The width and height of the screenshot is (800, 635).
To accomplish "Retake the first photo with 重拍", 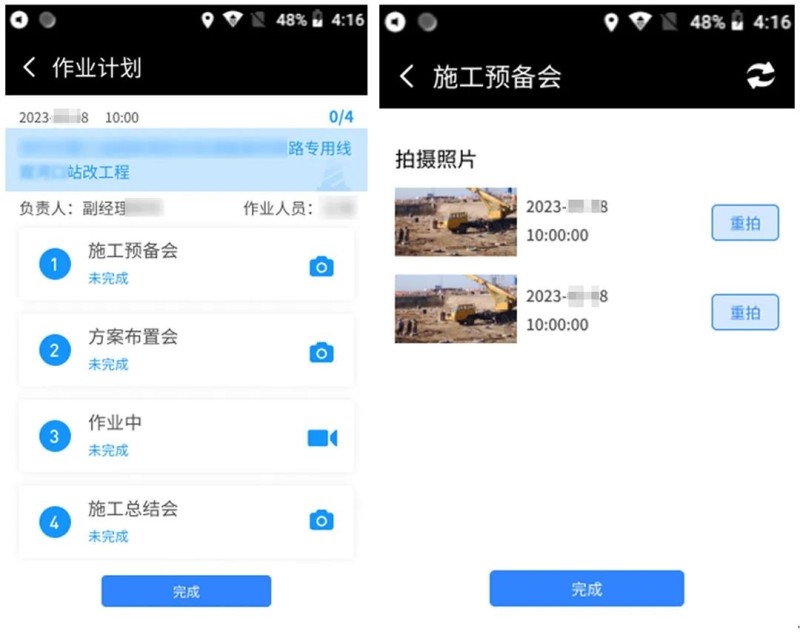I will [x=745, y=223].
